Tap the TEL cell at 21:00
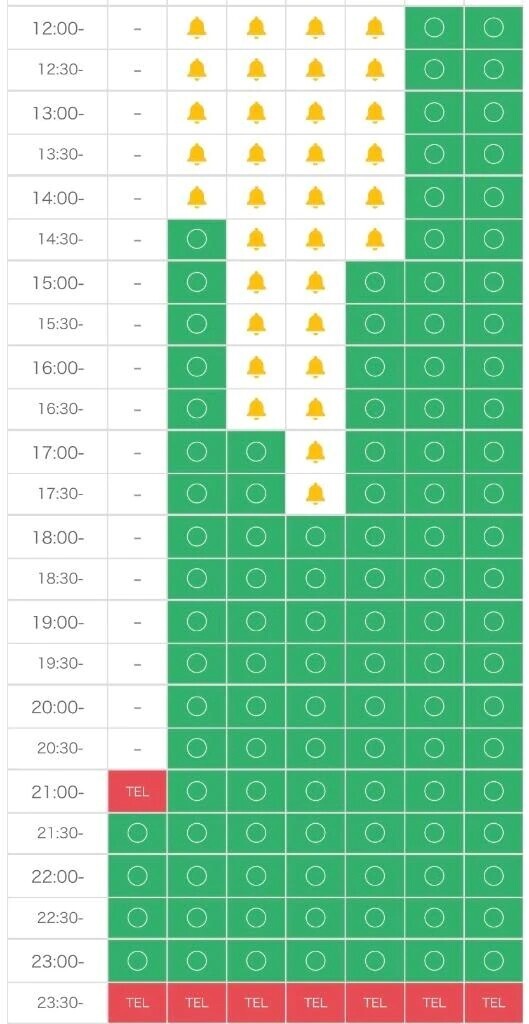 (137, 792)
